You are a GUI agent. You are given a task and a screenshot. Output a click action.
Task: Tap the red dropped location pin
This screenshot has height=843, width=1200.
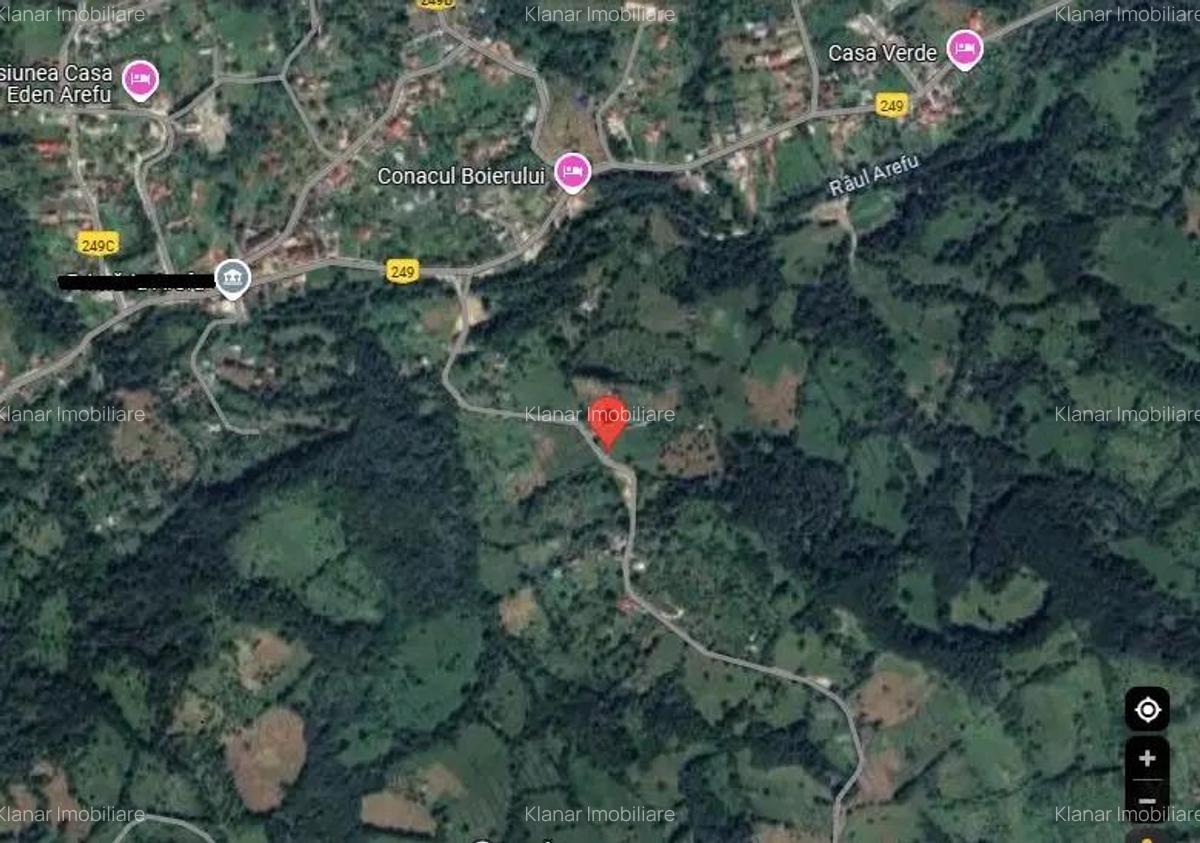tap(607, 419)
